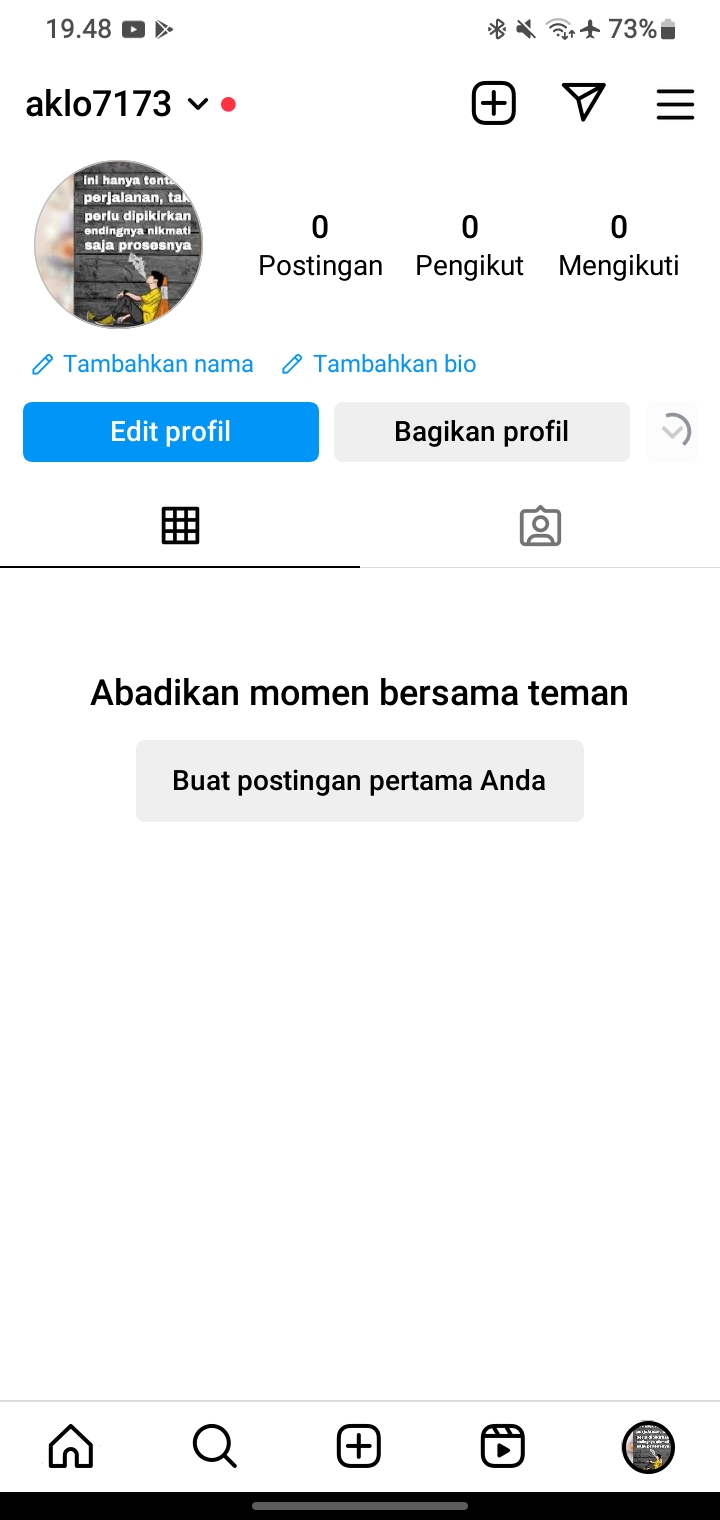View the Mengikuti following list

coord(618,246)
